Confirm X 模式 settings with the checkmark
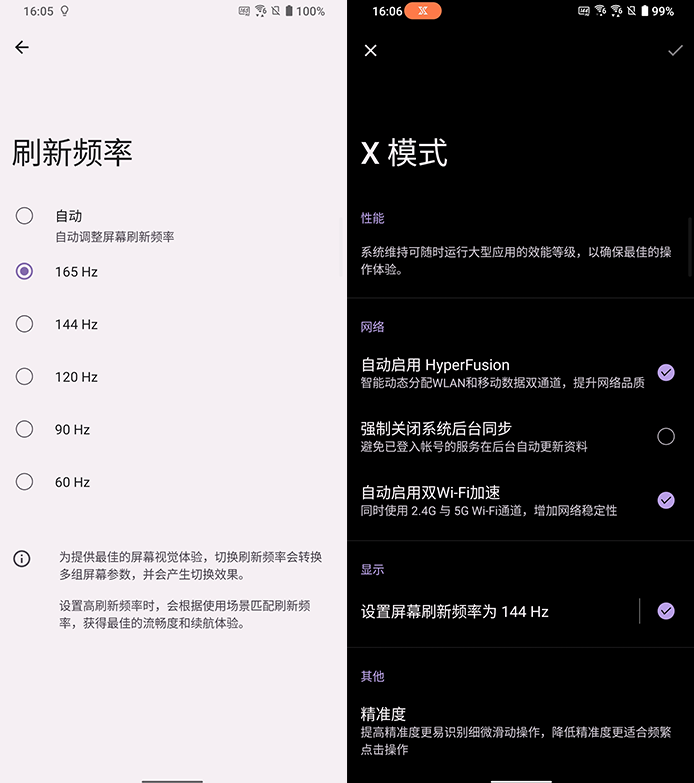 pos(675,50)
